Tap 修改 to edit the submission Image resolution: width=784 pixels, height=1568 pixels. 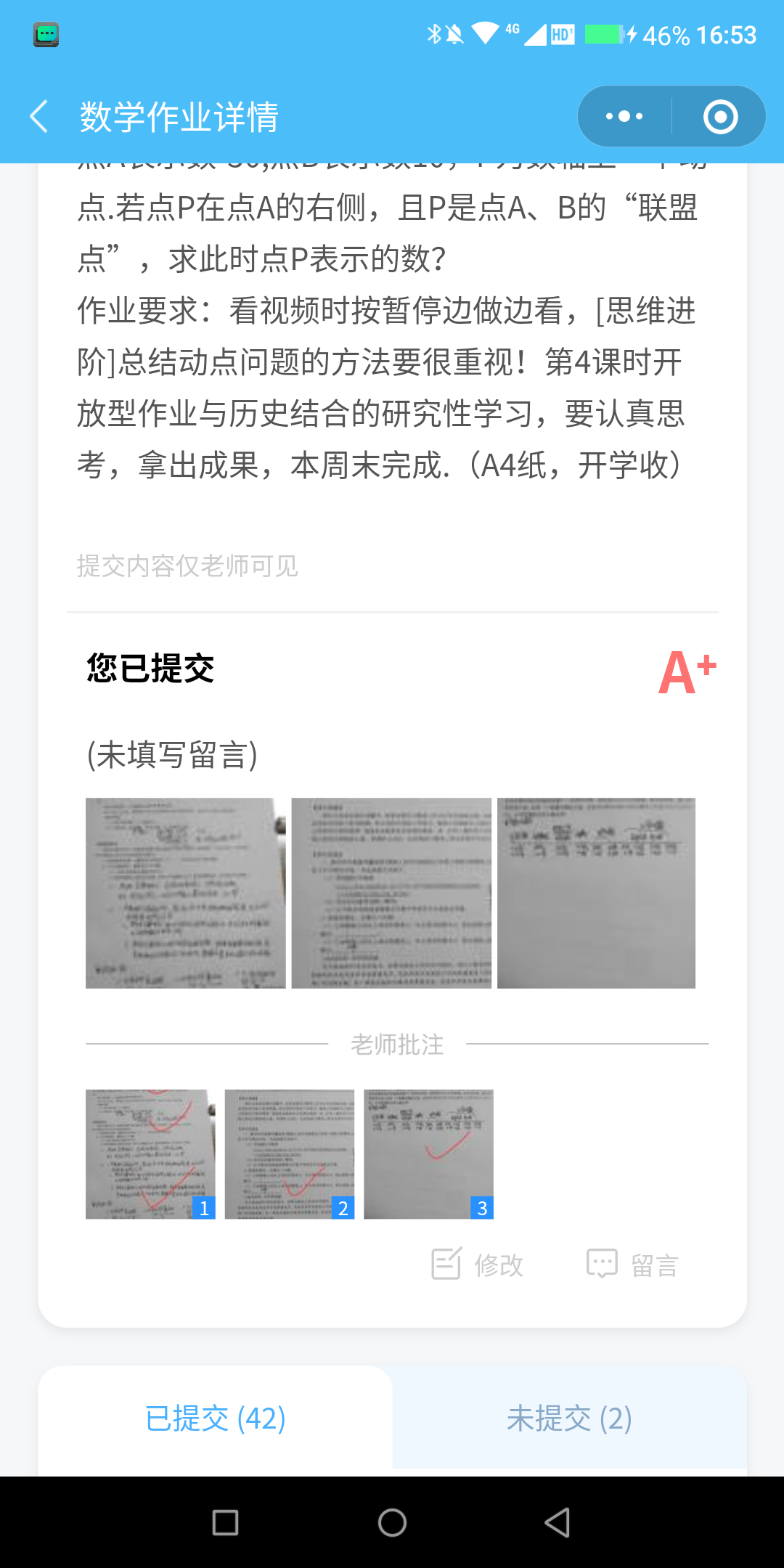coord(477,1265)
